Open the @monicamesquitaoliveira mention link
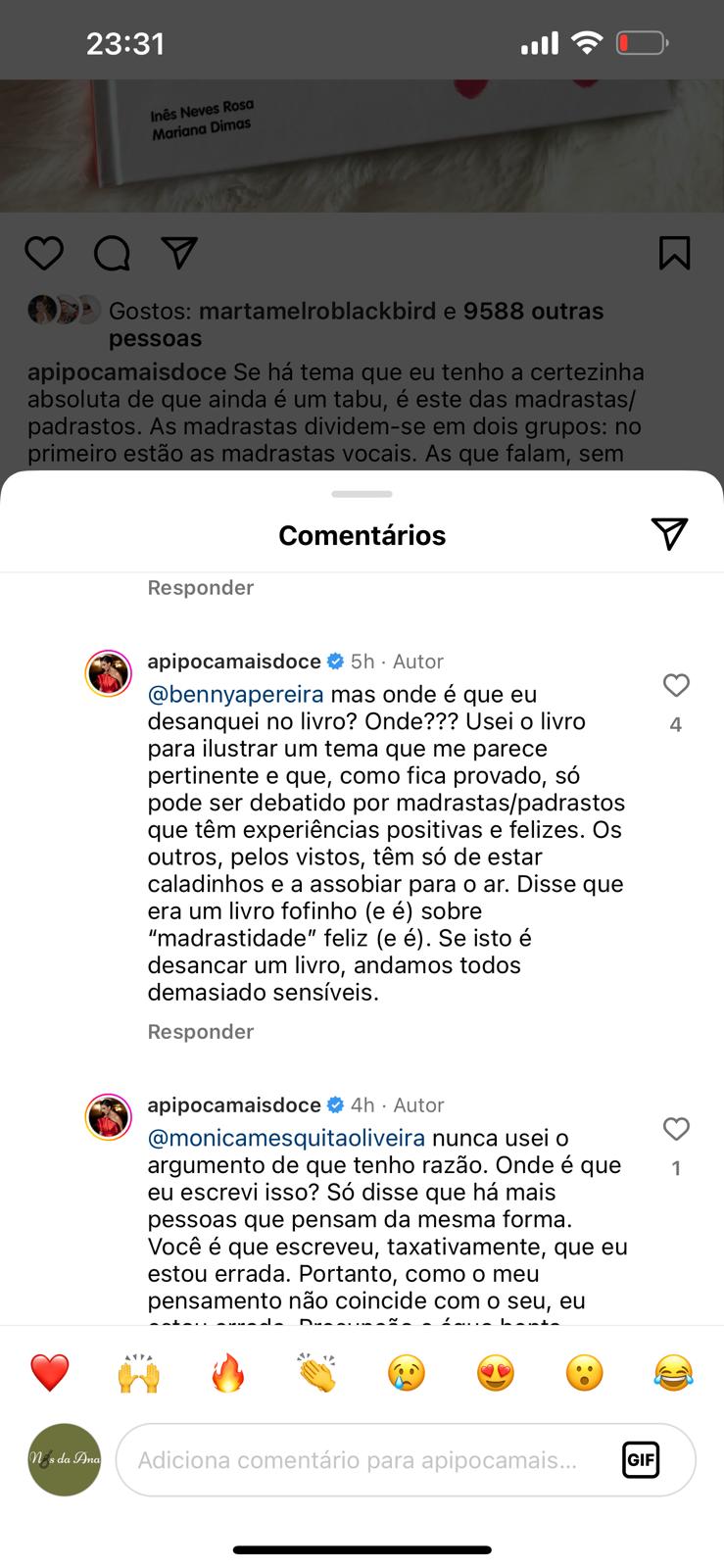The height and width of the screenshot is (1568, 724). (x=286, y=1138)
